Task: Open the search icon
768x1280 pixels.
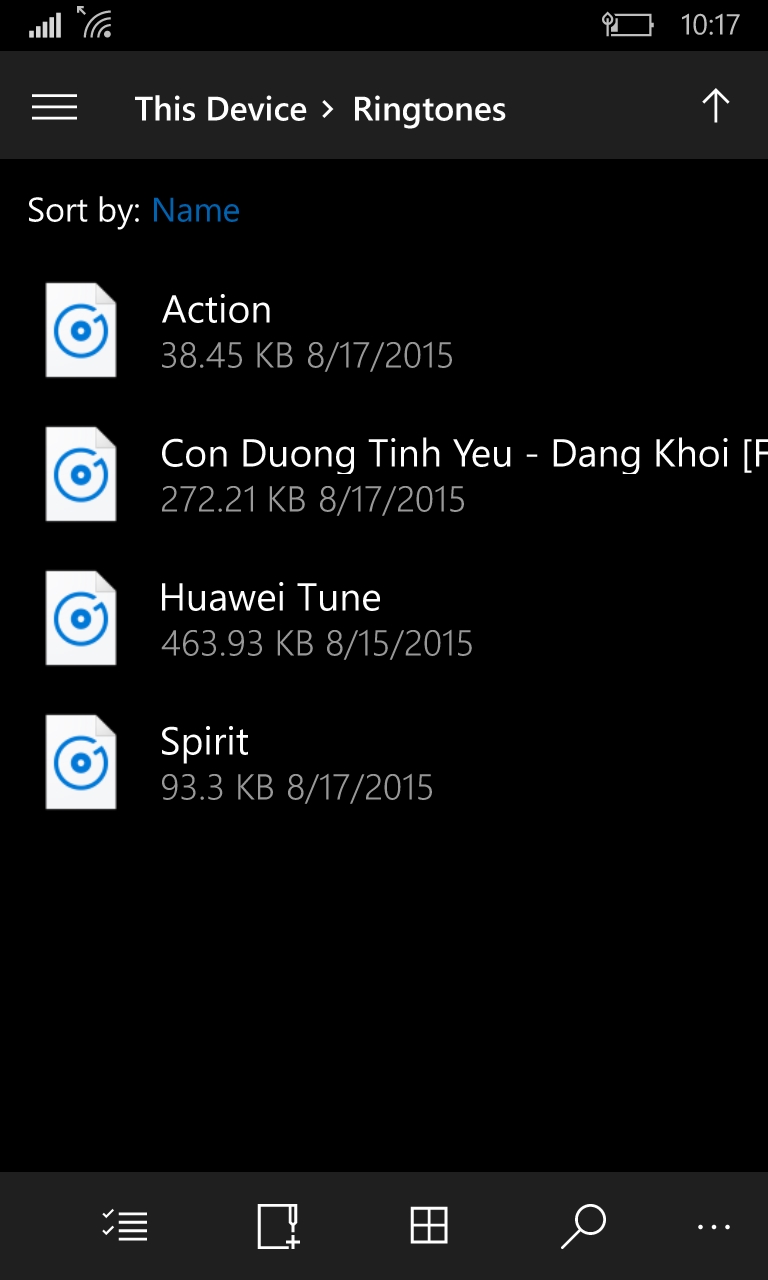Action: pos(584,1225)
